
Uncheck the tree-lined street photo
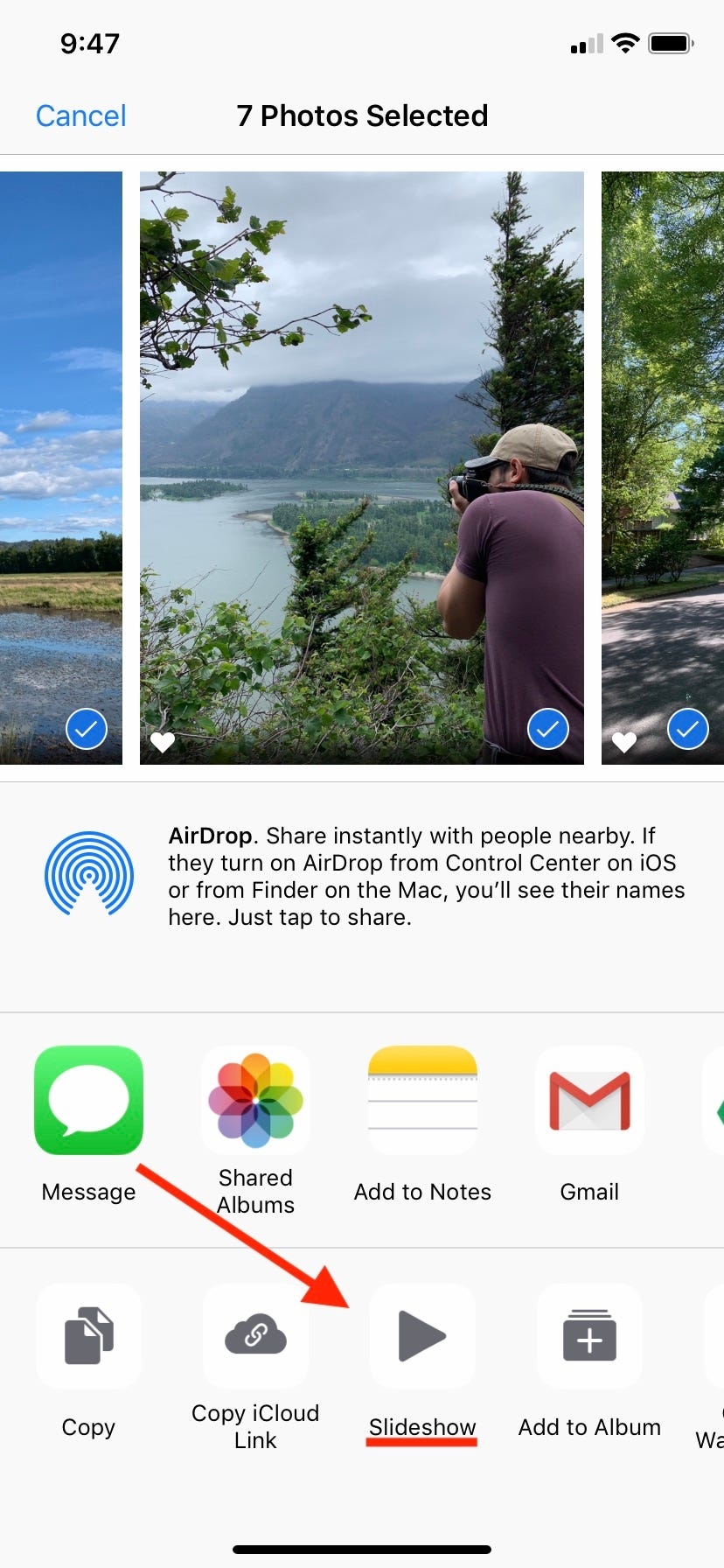pos(688,729)
